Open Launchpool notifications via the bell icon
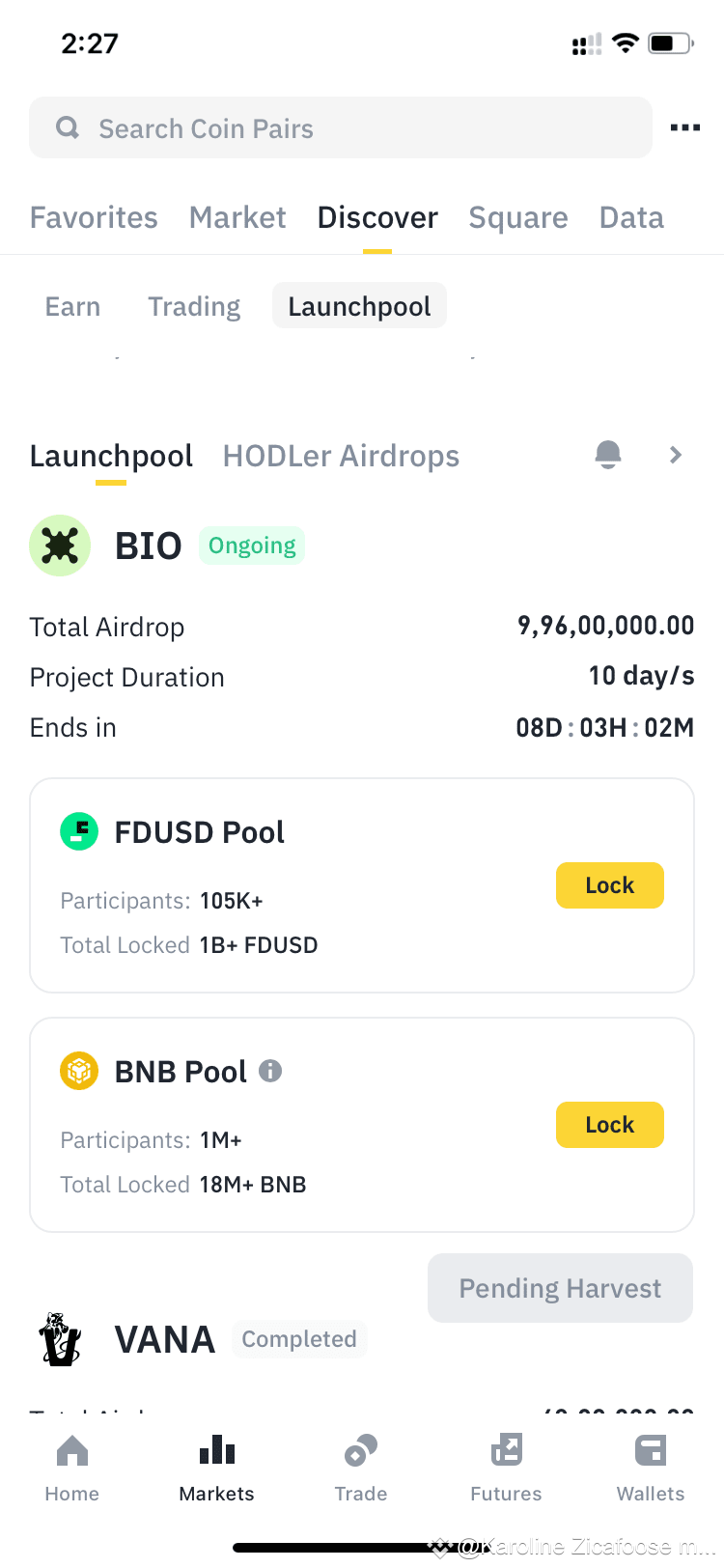Viewport: 724px width, 1568px height. pos(608,455)
